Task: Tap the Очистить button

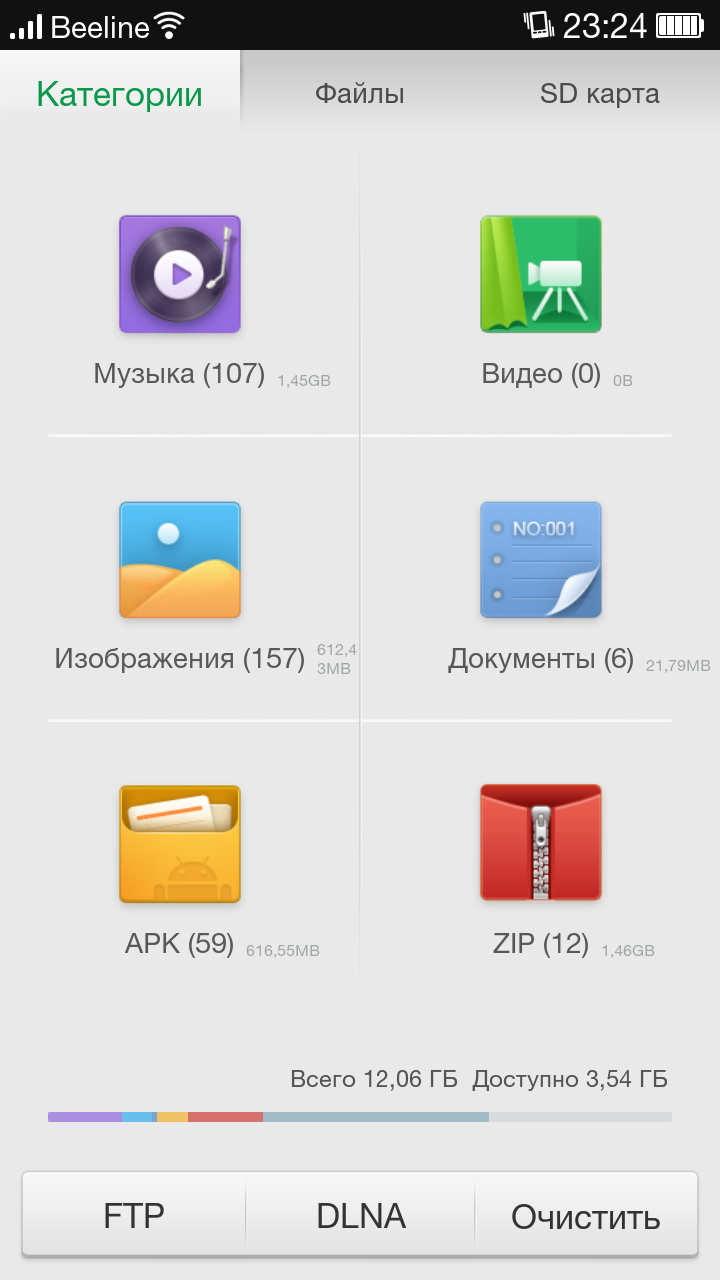Action: [x=586, y=1216]
